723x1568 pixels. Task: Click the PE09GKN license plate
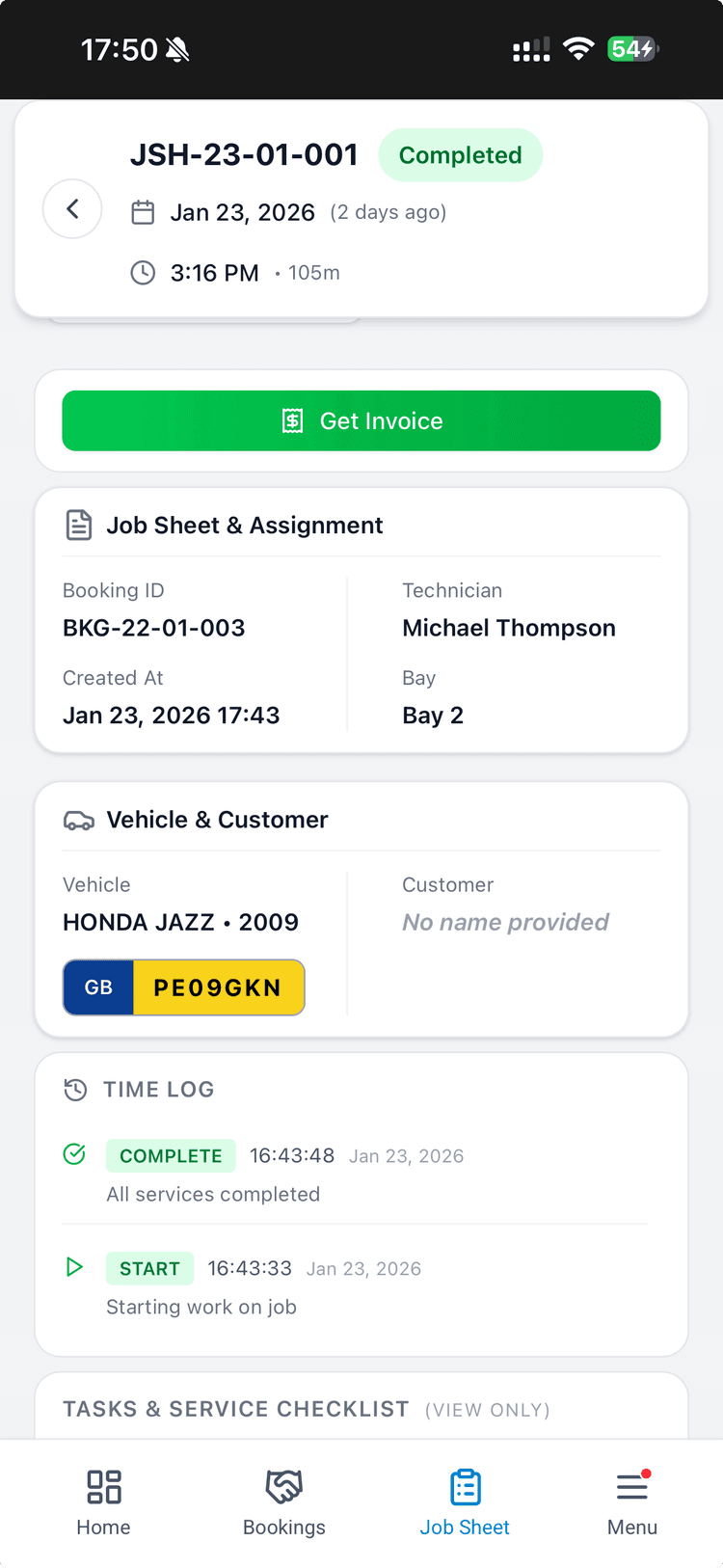[183, 987]
